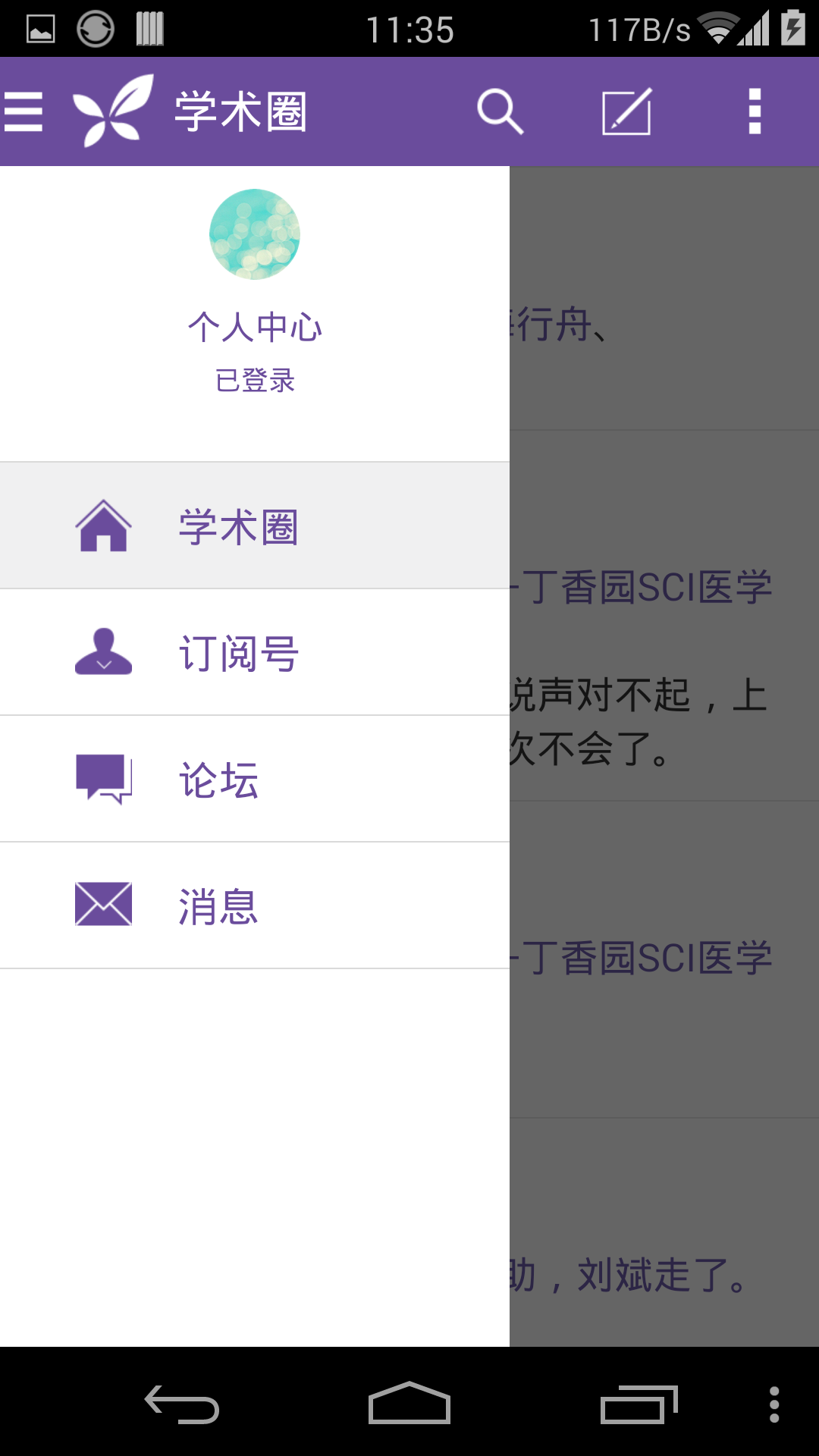View 消息 messages

[255, 906]
